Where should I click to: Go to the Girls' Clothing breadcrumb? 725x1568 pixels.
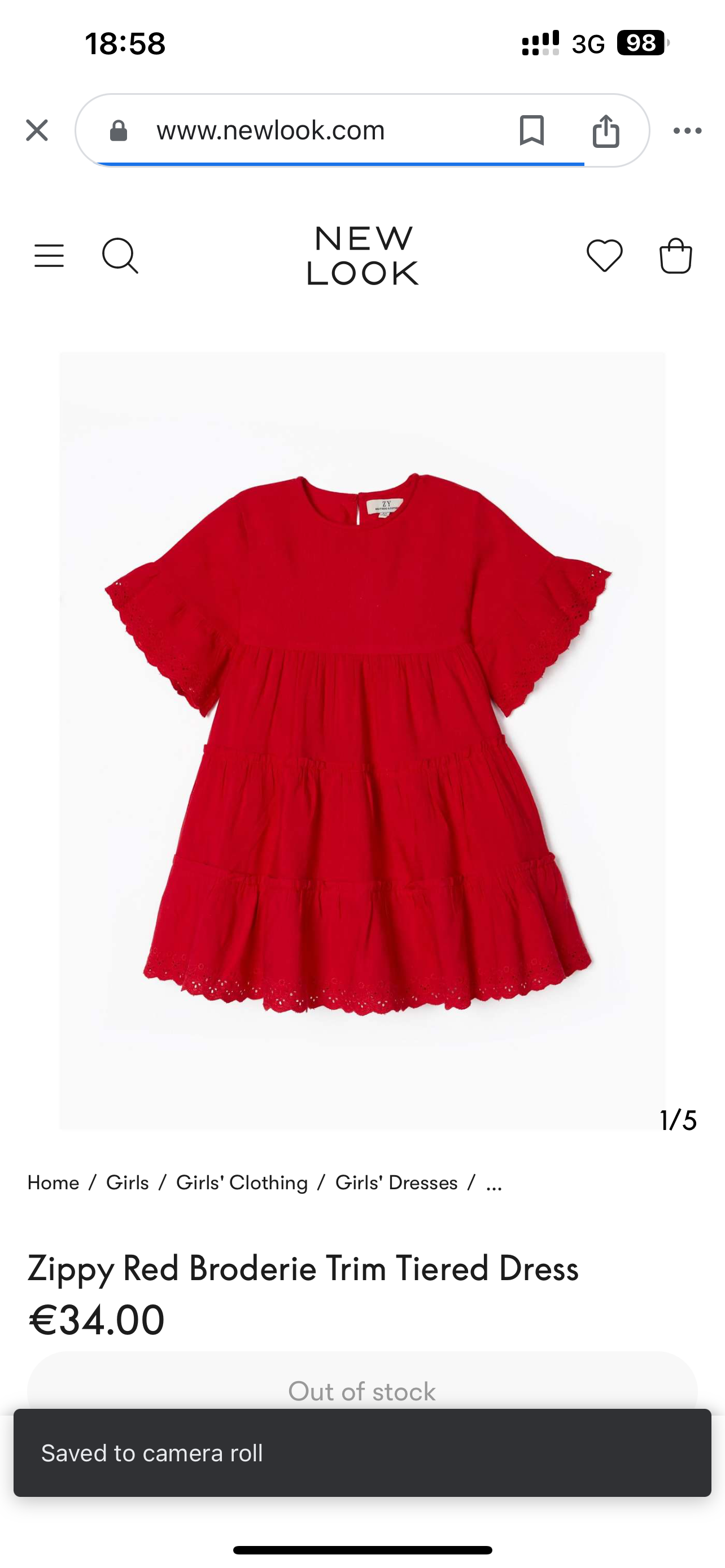(242, 1182)
